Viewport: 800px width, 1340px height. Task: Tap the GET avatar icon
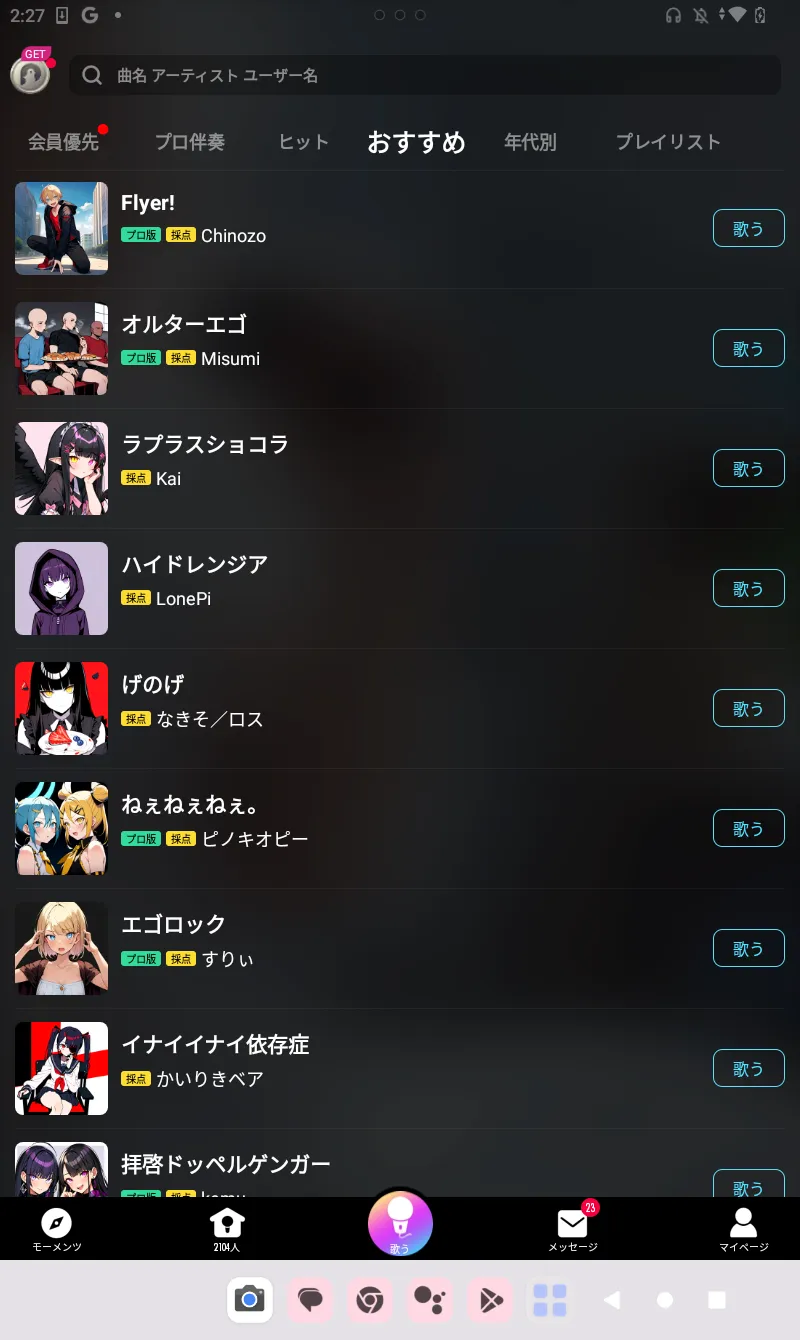[31, 72]
